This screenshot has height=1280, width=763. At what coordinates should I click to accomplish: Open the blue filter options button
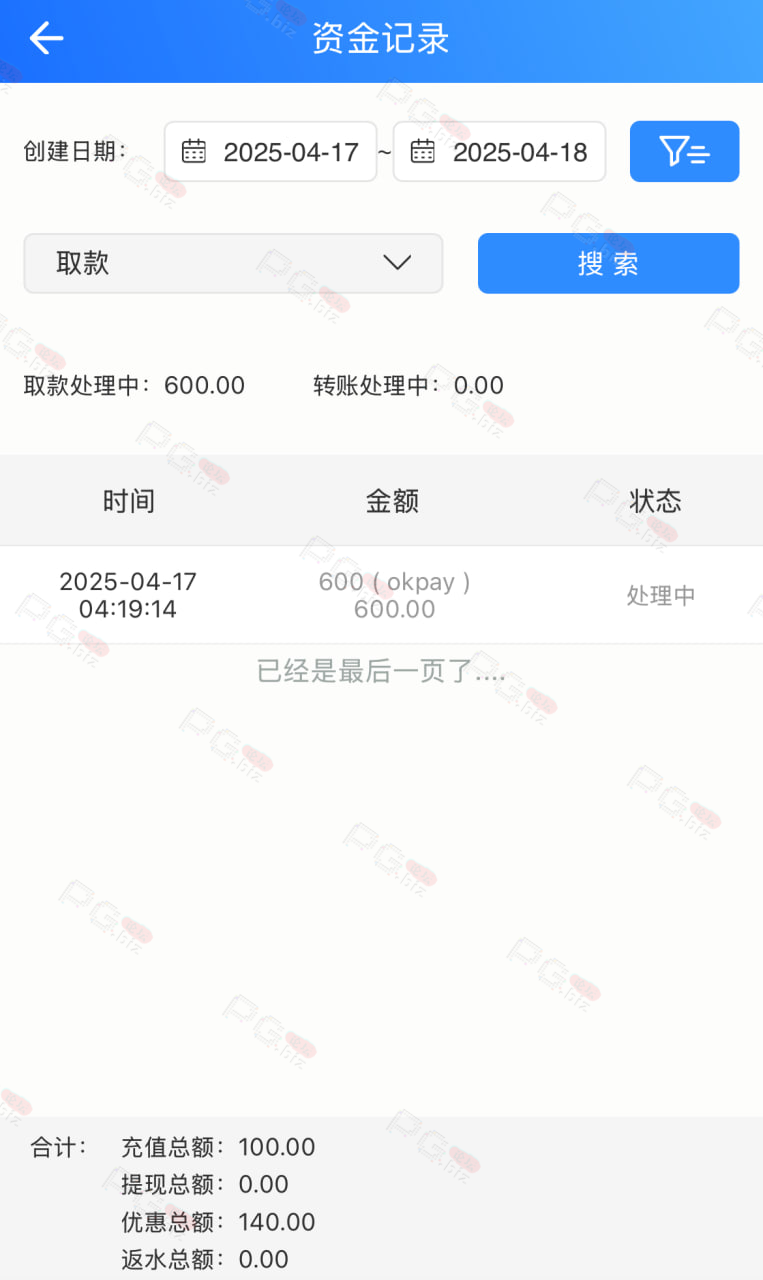click(x=684, y=152)
